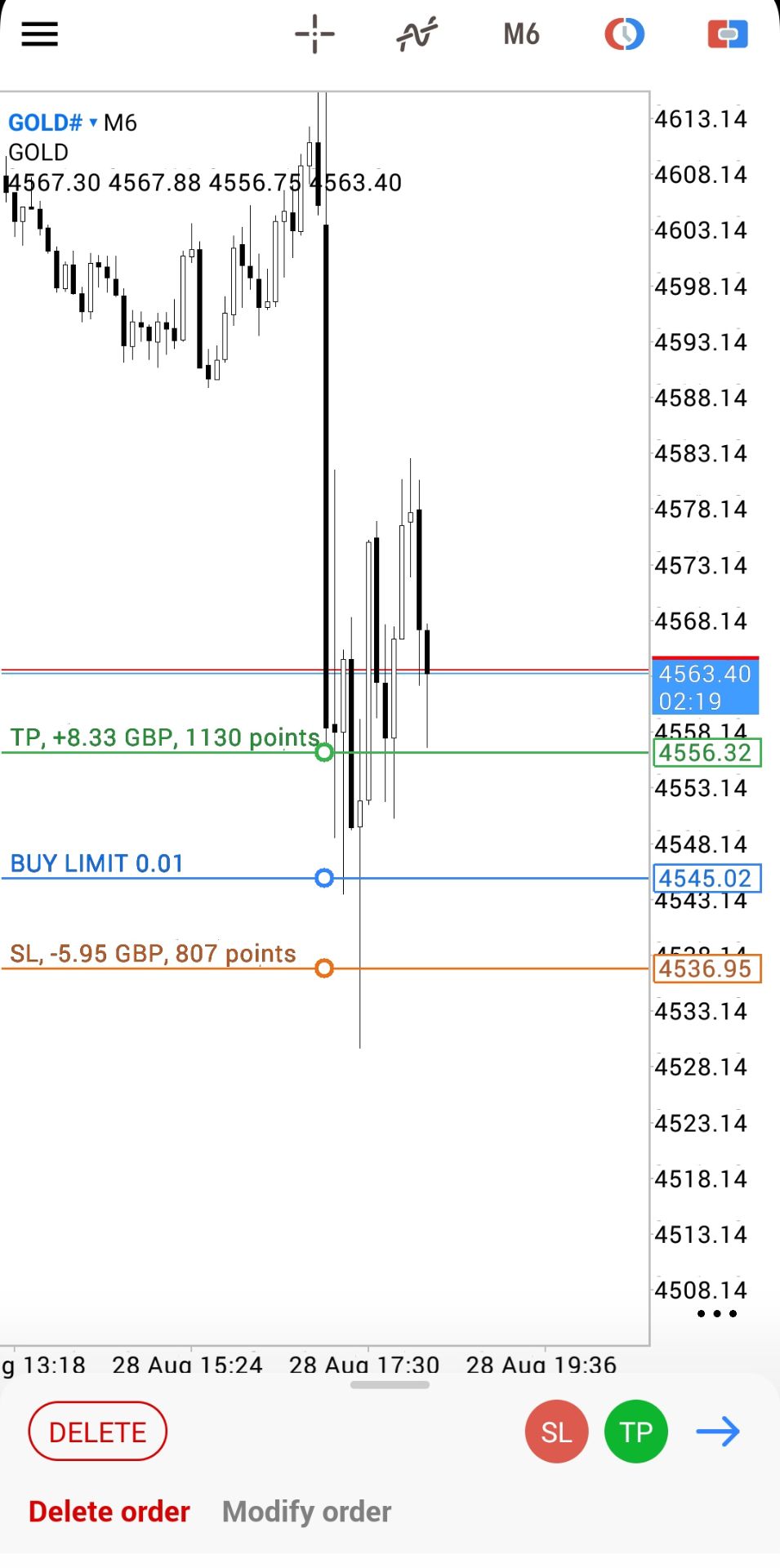Screen dimensions: 780x1568
Task: Open the hamburger menu
Action: (39, 34)
